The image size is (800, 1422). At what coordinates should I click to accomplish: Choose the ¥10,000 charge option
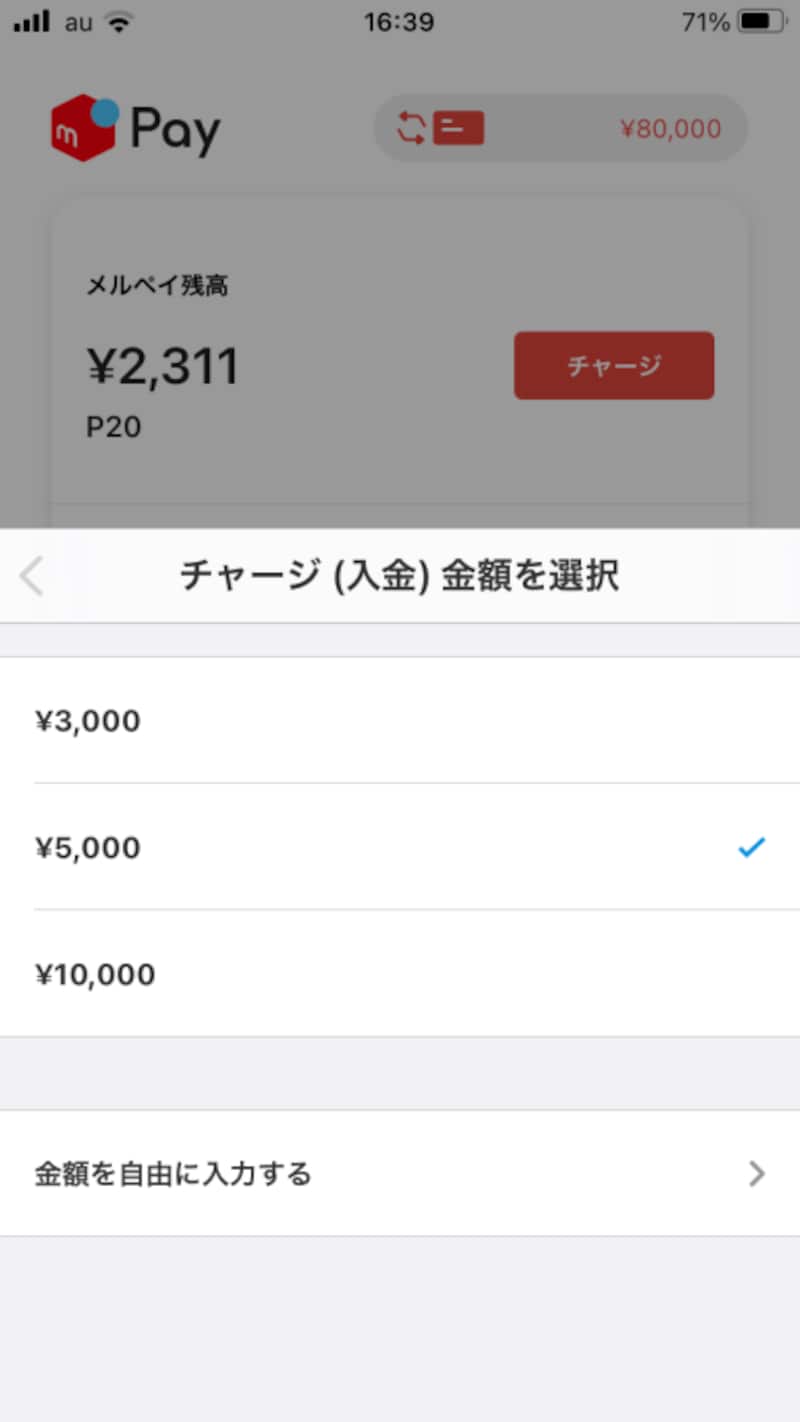(400, 973)
